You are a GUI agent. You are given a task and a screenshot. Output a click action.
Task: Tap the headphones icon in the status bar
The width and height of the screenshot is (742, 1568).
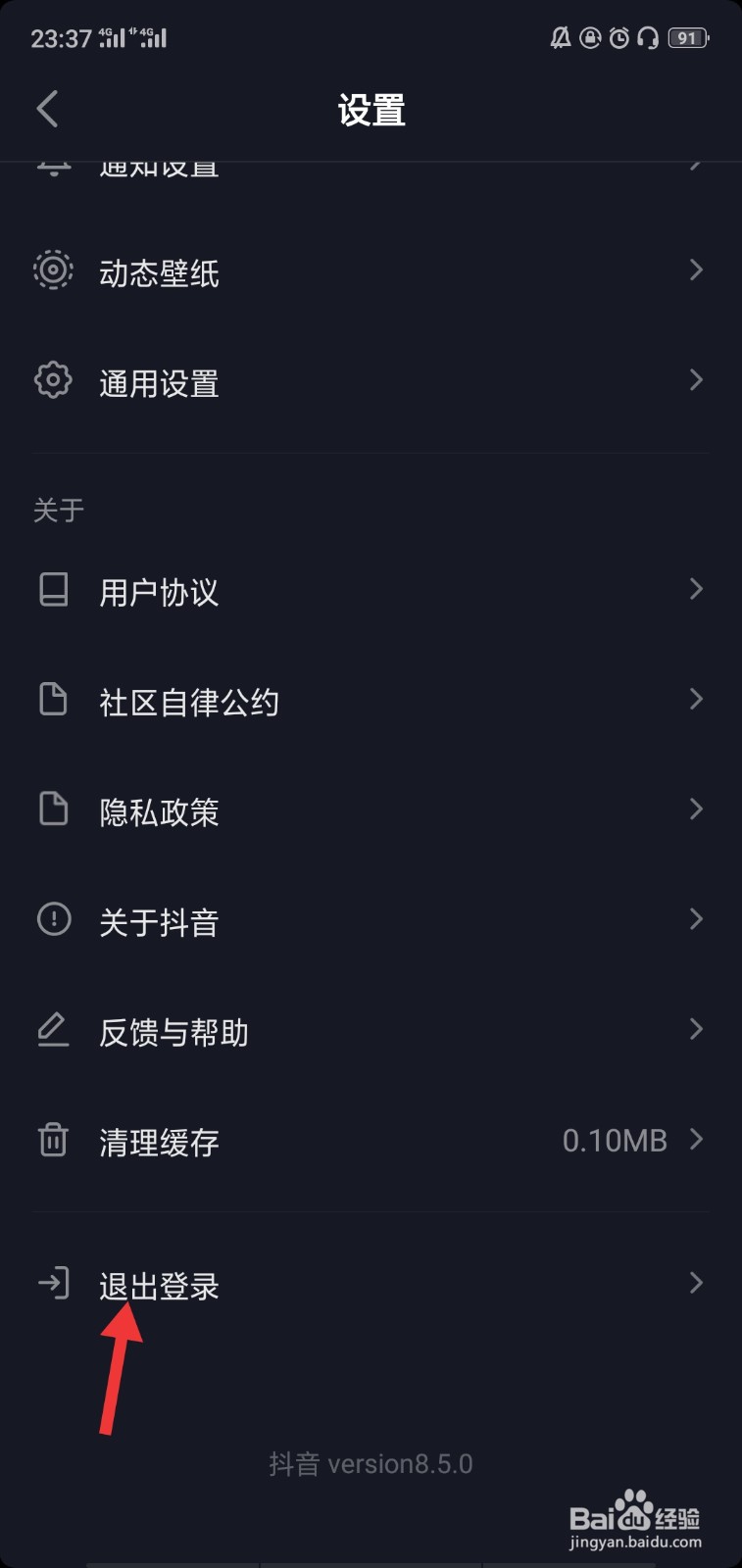click(x=647, y=37)
